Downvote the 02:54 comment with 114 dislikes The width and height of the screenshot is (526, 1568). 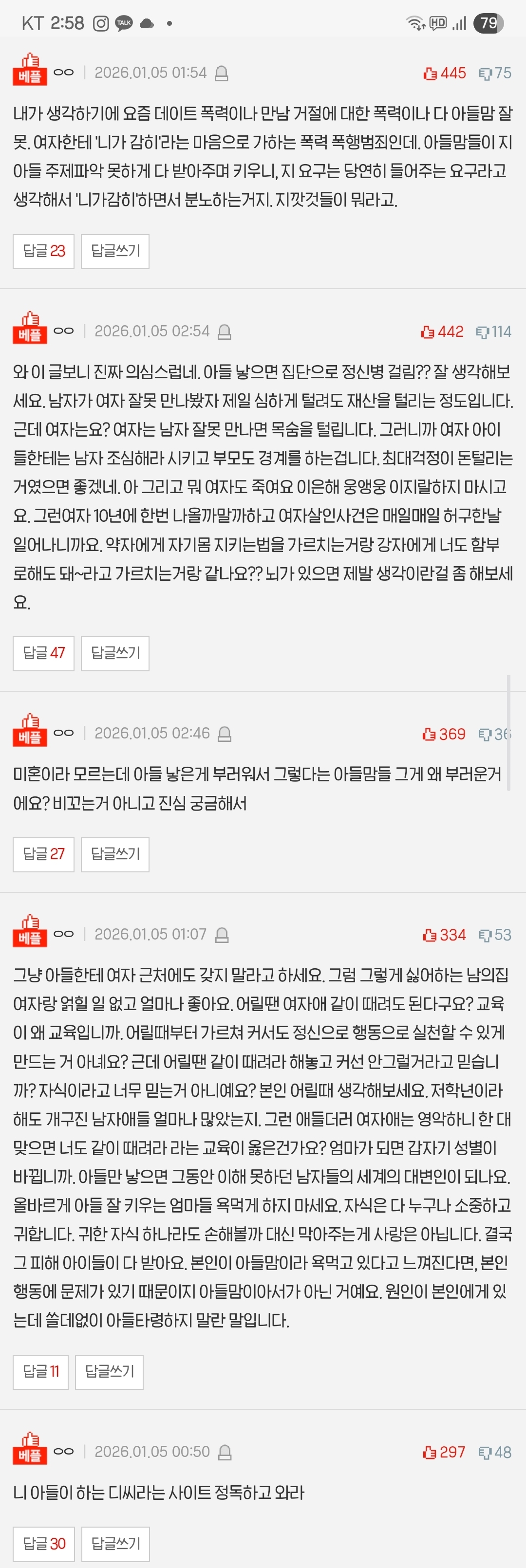[493, 332]
